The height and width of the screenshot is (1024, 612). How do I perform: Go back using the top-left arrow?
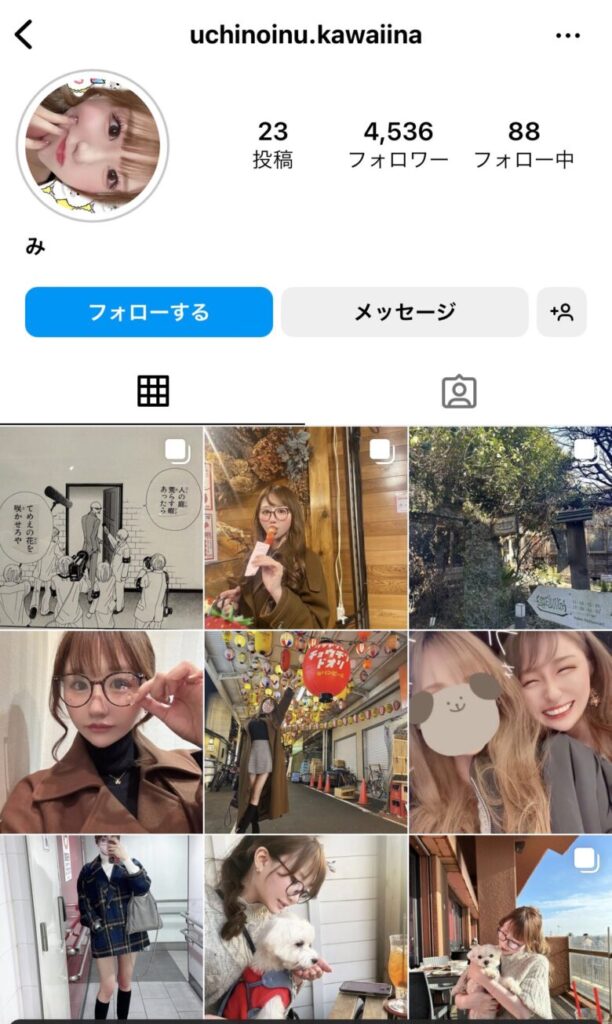click(x=24, y=35)
